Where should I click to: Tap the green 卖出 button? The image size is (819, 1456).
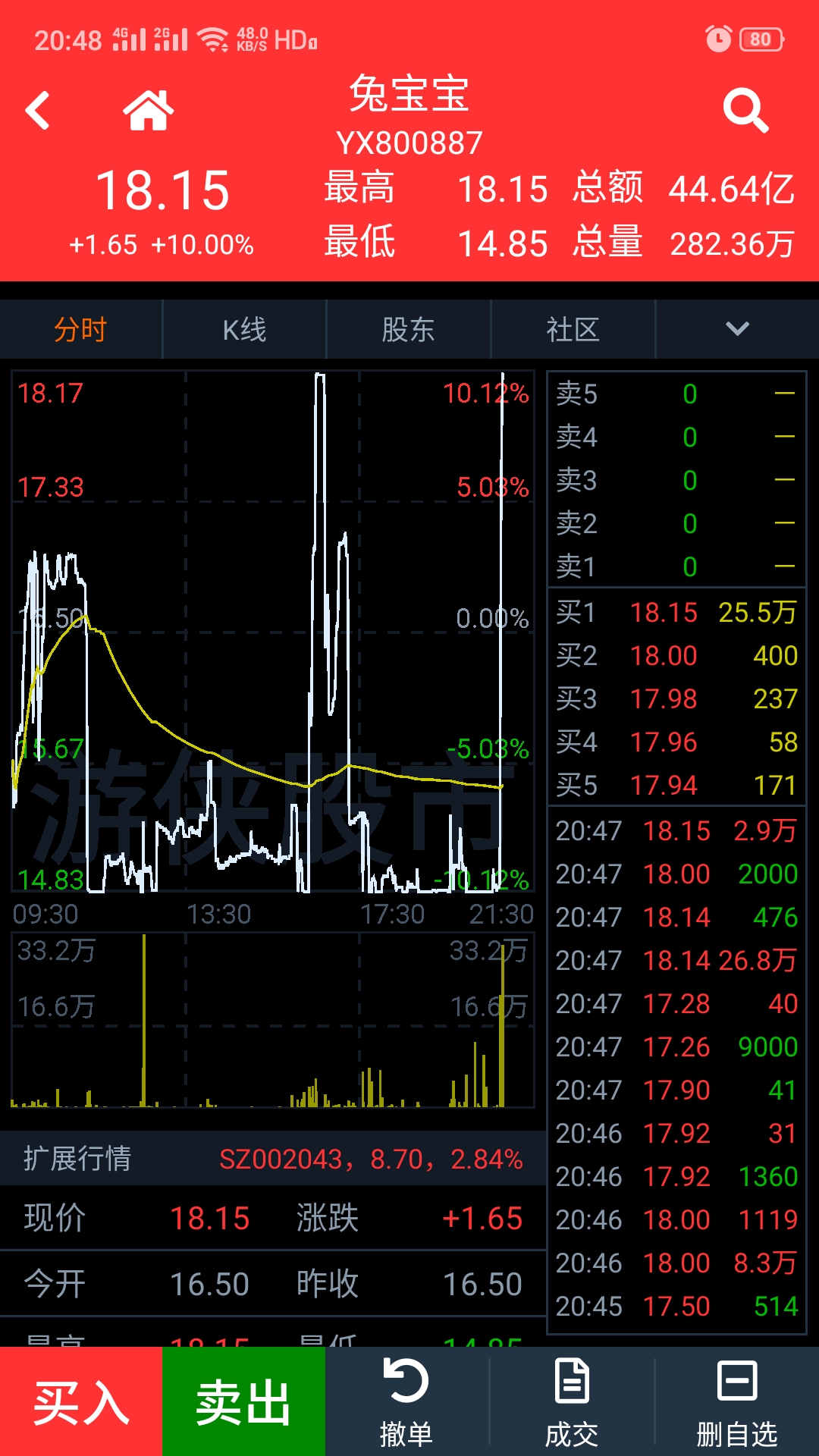pos(243,1401)
